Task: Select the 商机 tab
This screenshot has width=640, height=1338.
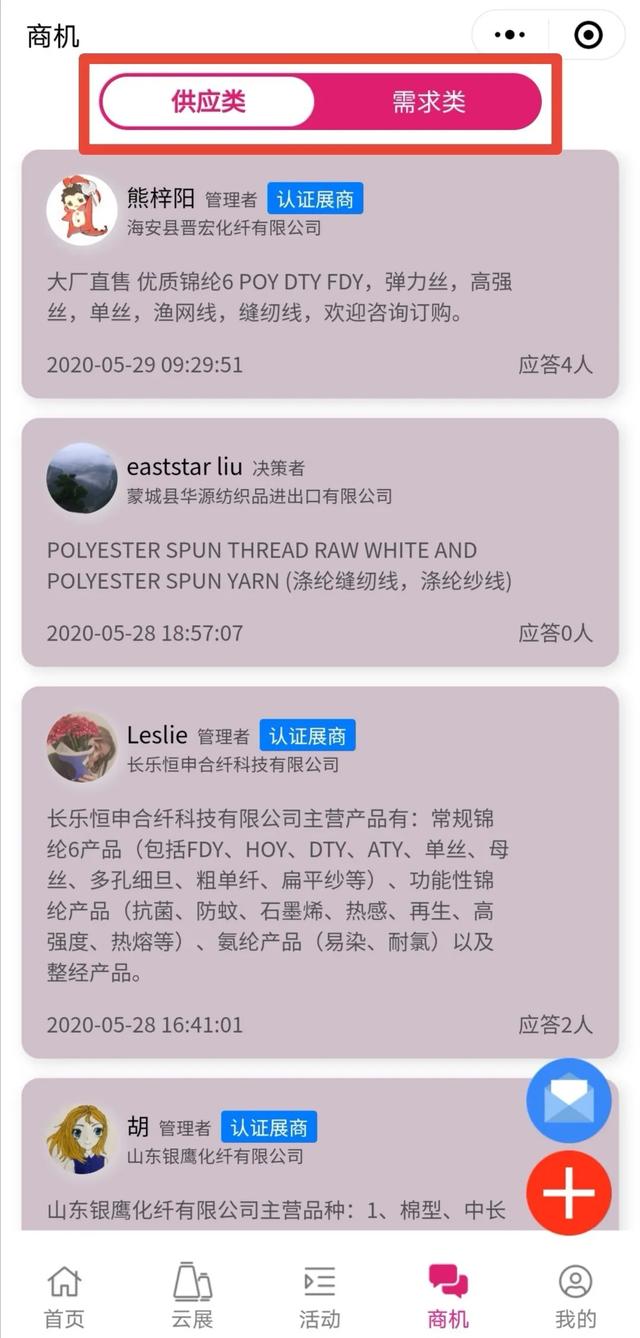Action: [x=448, y=1295]
